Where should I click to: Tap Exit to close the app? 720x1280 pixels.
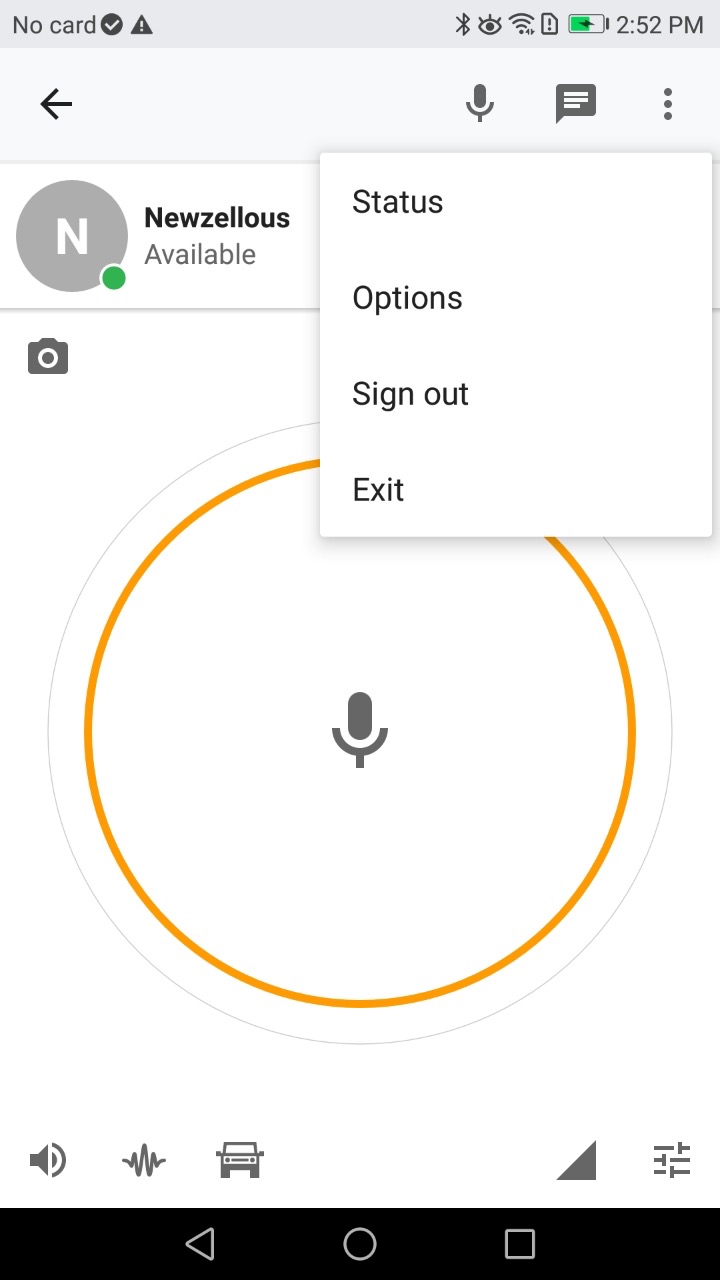[x=516, y=490]
